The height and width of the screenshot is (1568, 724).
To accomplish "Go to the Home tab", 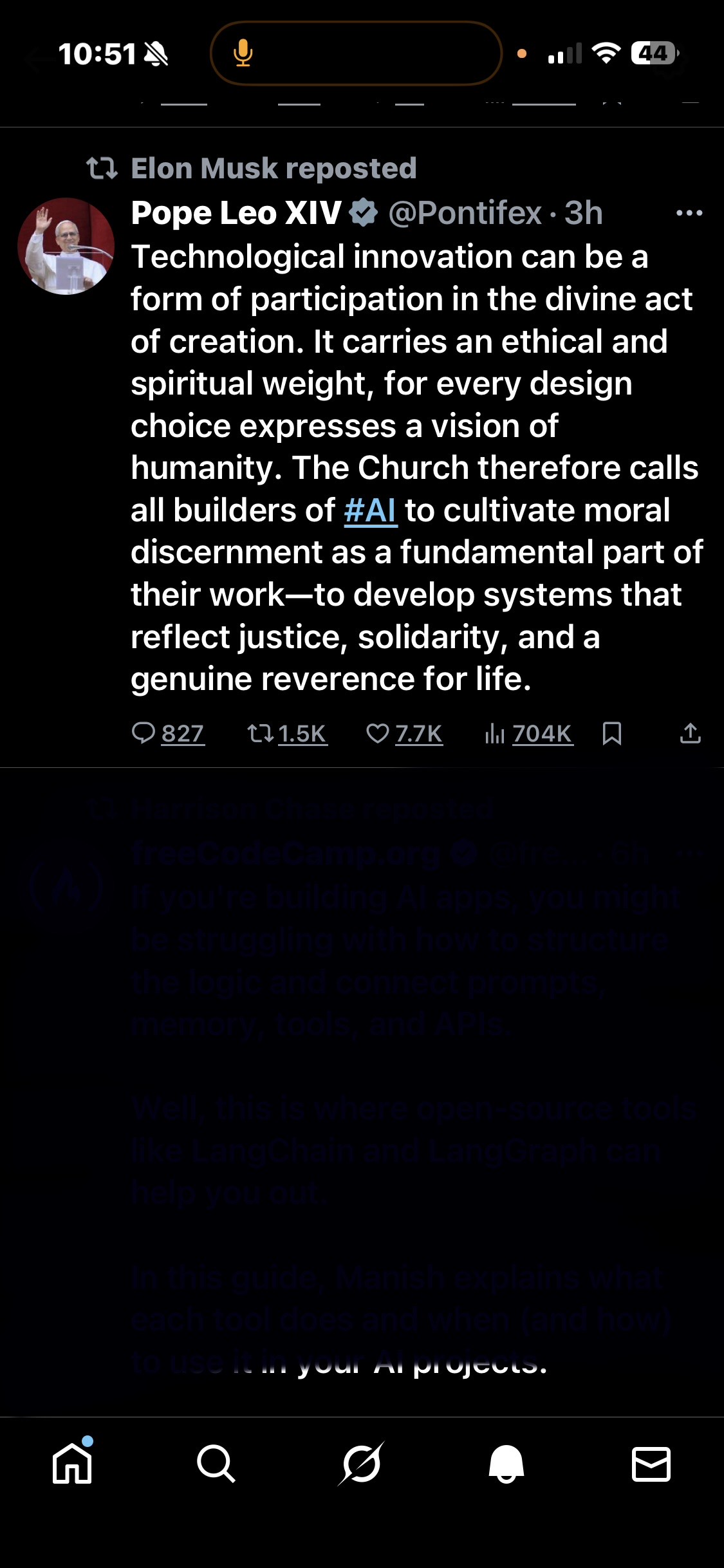I will (72, 1464).
